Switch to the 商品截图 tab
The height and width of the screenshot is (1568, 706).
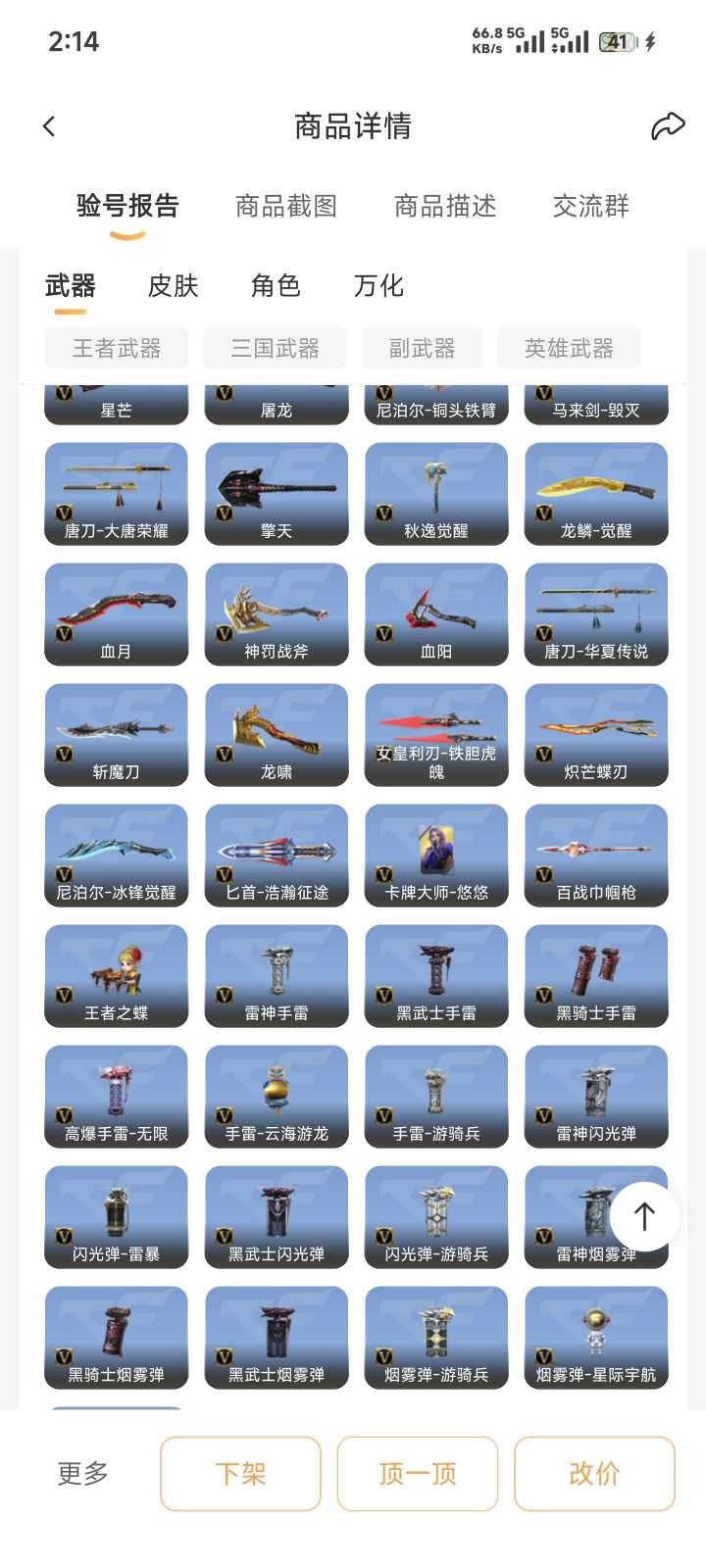[286, 206]
